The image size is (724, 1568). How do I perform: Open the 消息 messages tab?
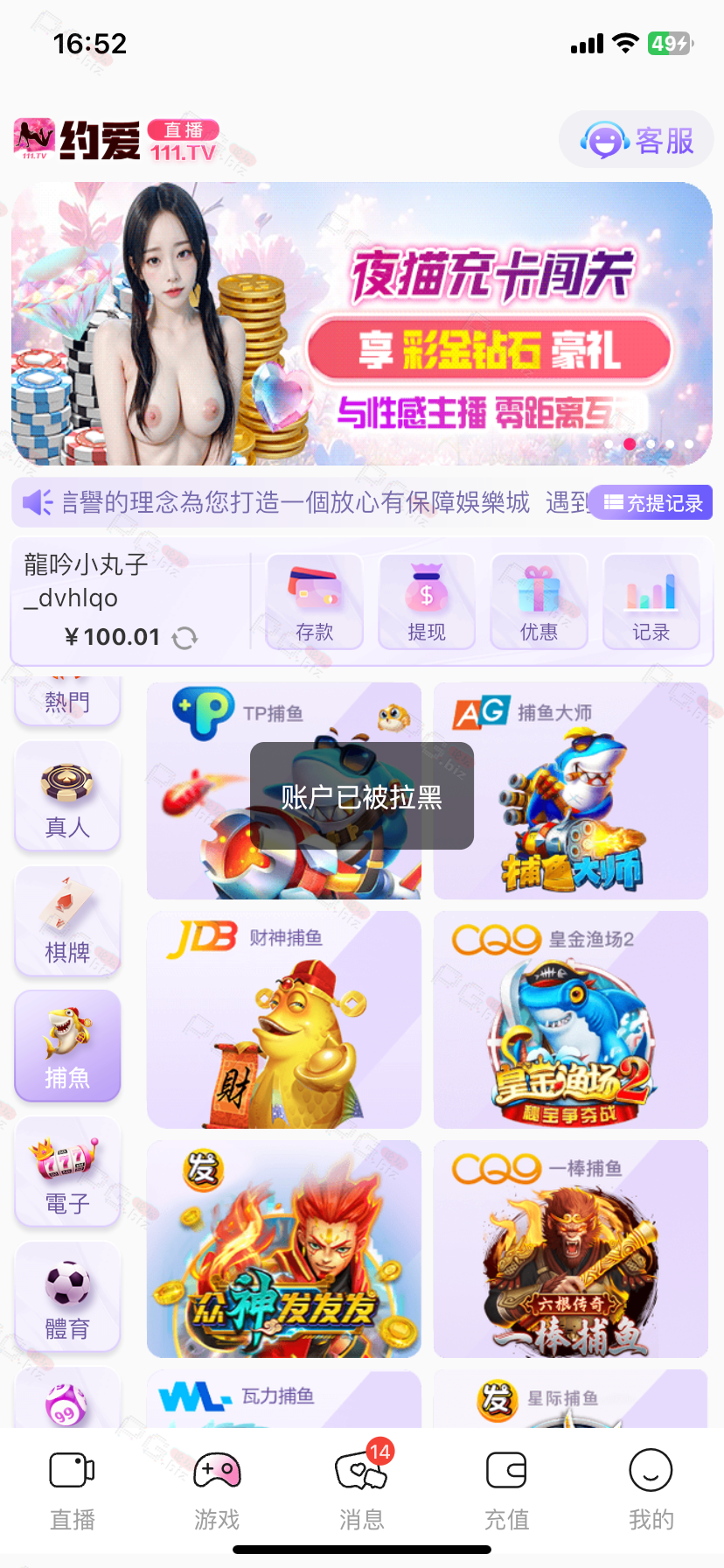(361, 1487)
